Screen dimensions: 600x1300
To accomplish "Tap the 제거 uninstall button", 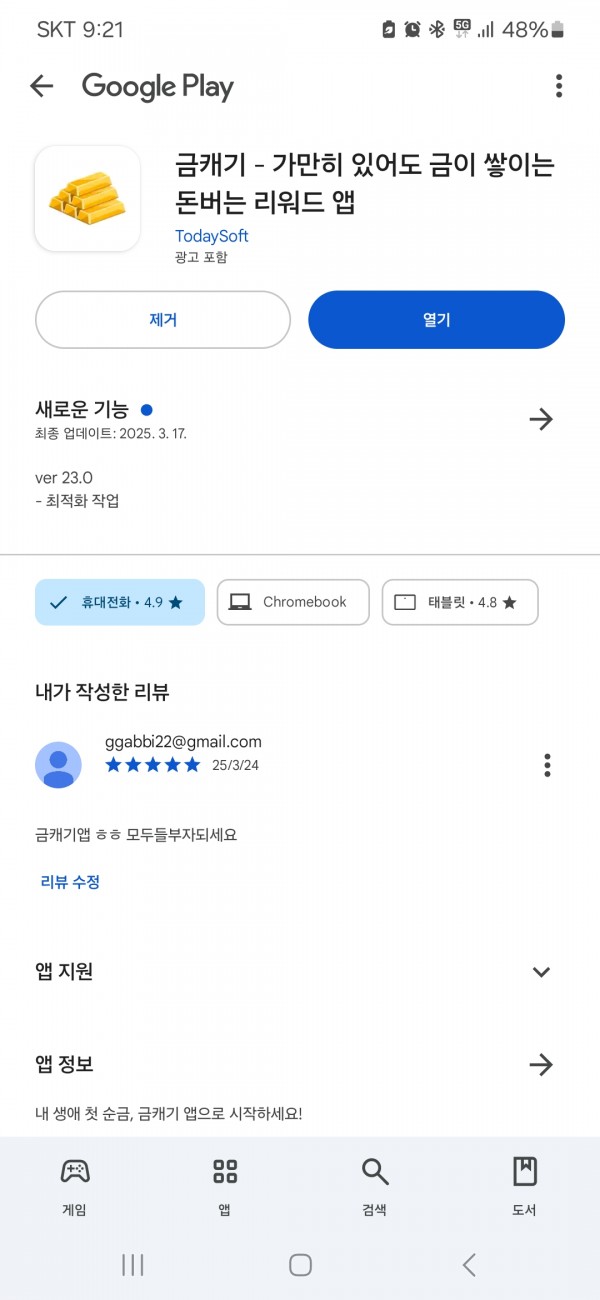I will point(163,320).
